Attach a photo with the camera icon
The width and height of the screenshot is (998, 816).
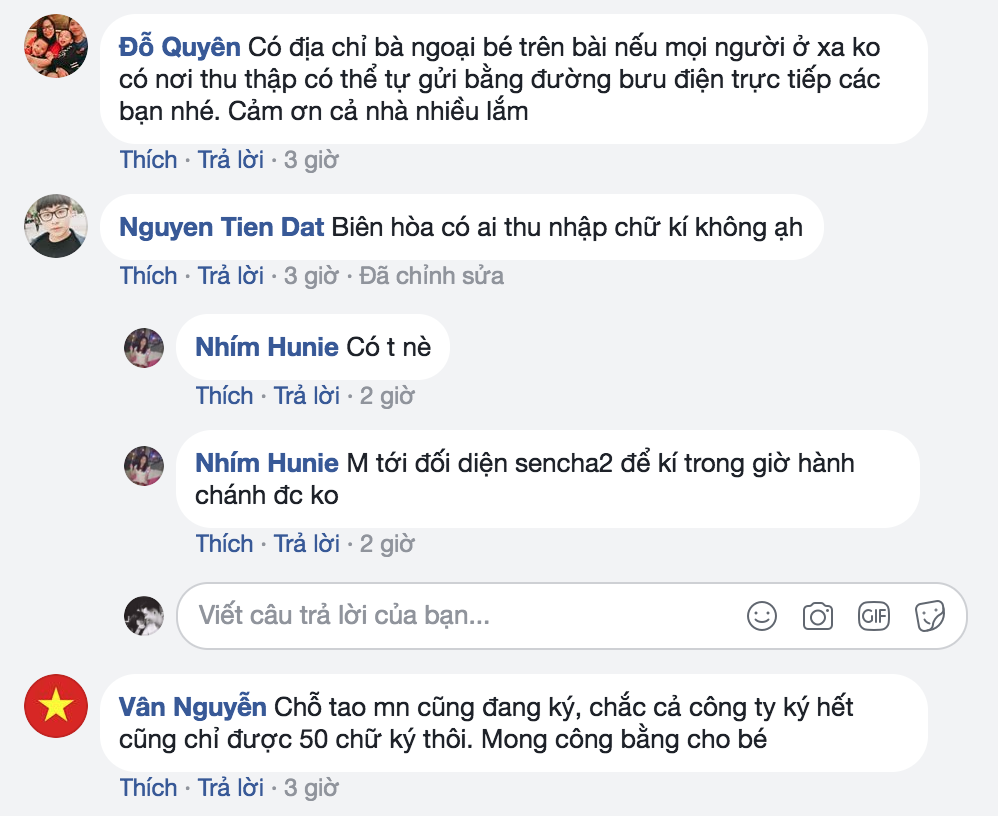(818, 616)
